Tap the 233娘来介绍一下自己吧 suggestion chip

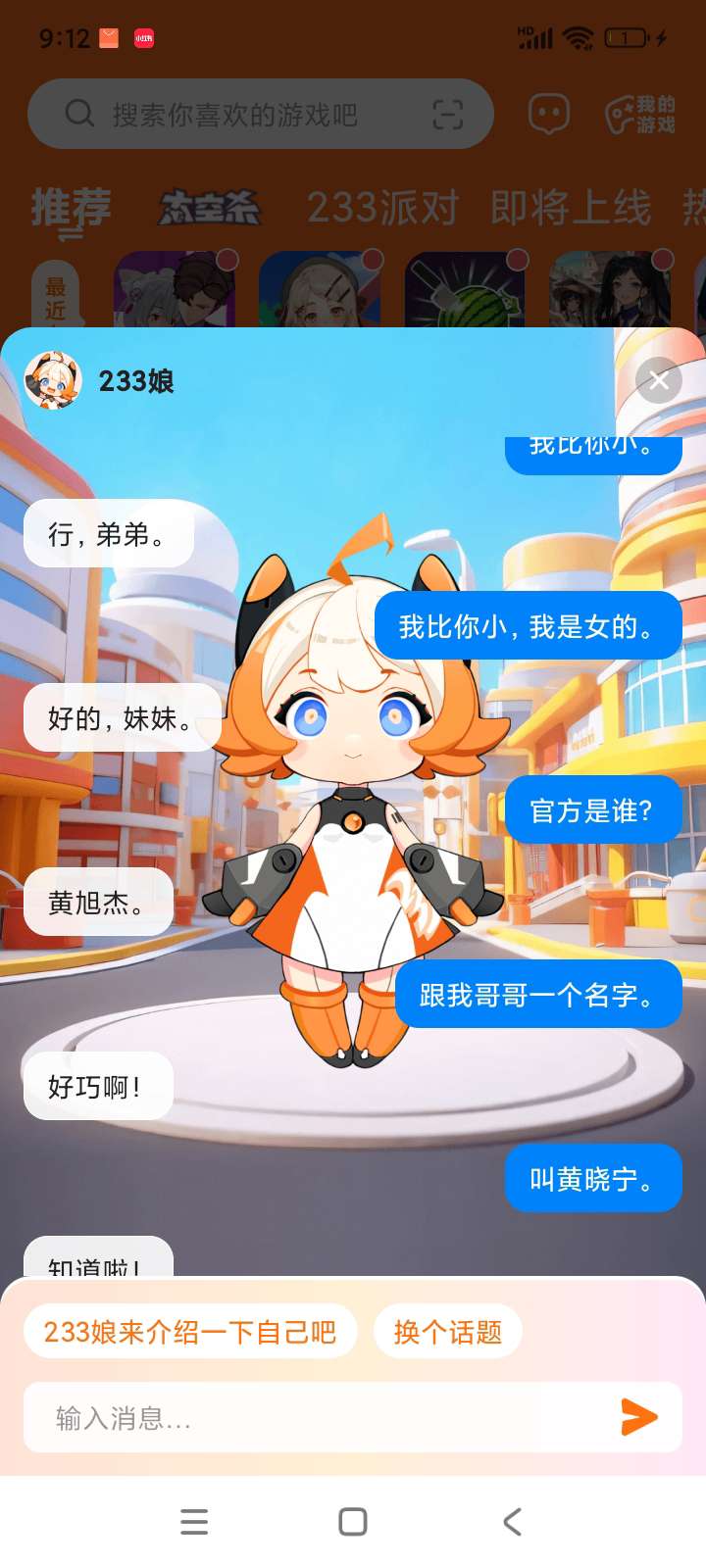point(190,1332)
